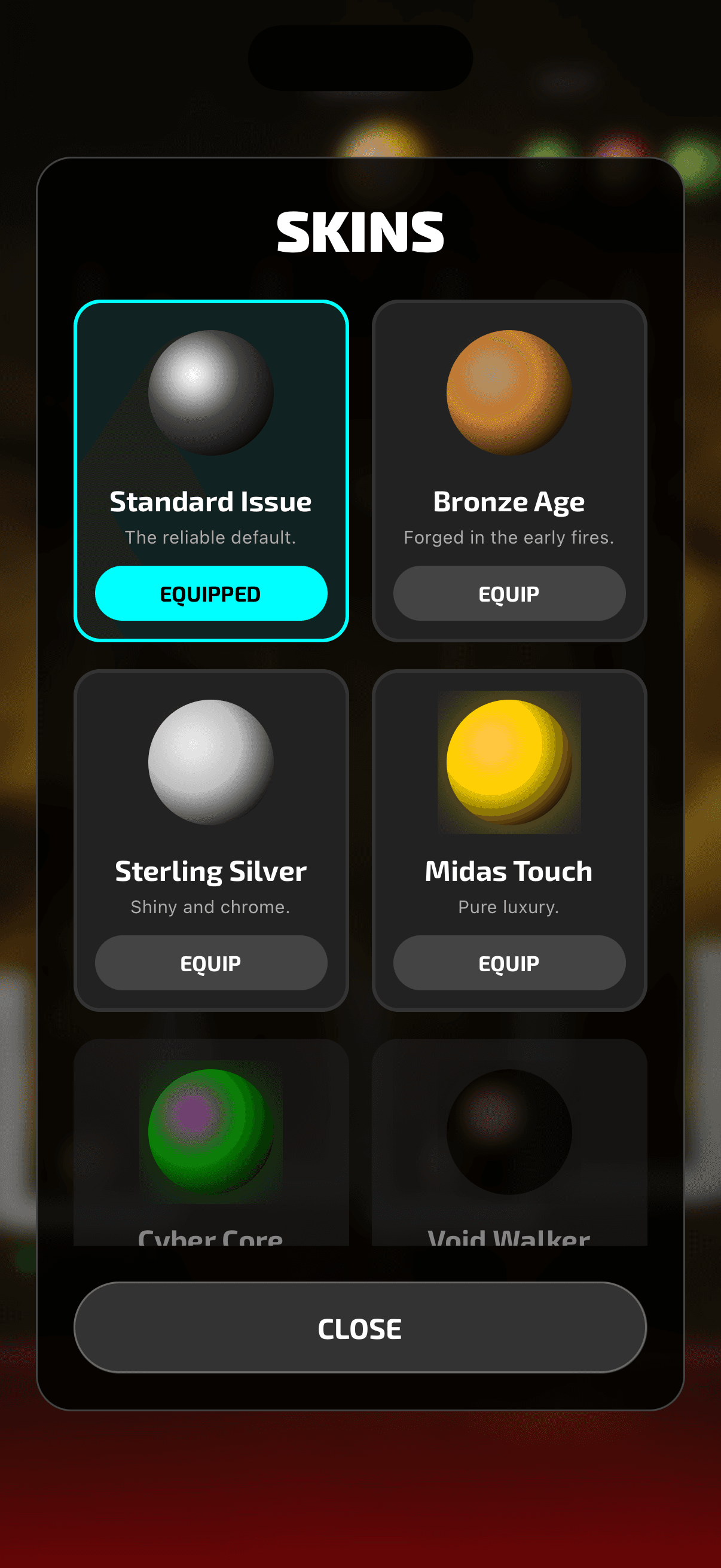Click the cyan EQUIPPED button

click(x=210, y=593)
